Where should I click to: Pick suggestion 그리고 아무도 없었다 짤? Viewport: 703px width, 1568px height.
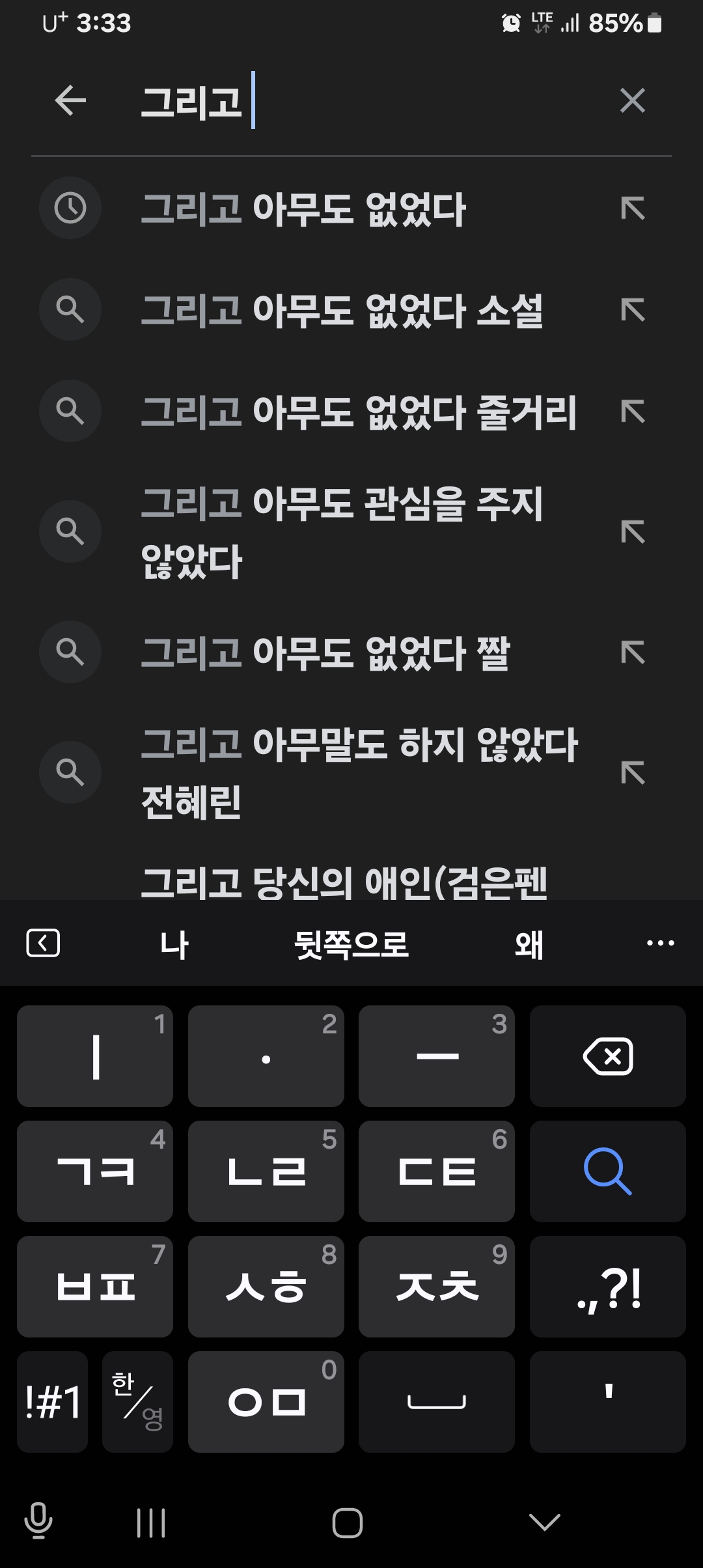click(325, 652)
